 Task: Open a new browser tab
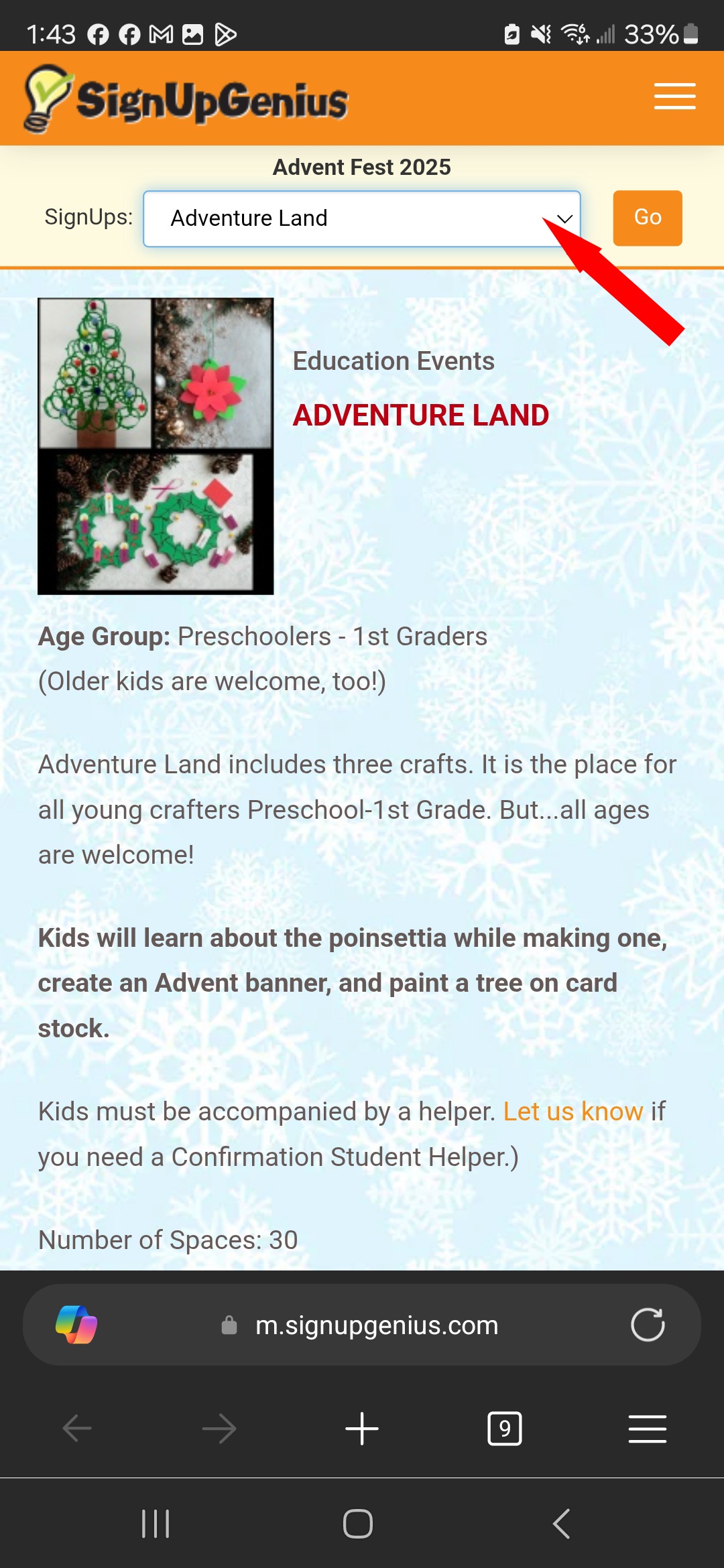coord(362,1429)
